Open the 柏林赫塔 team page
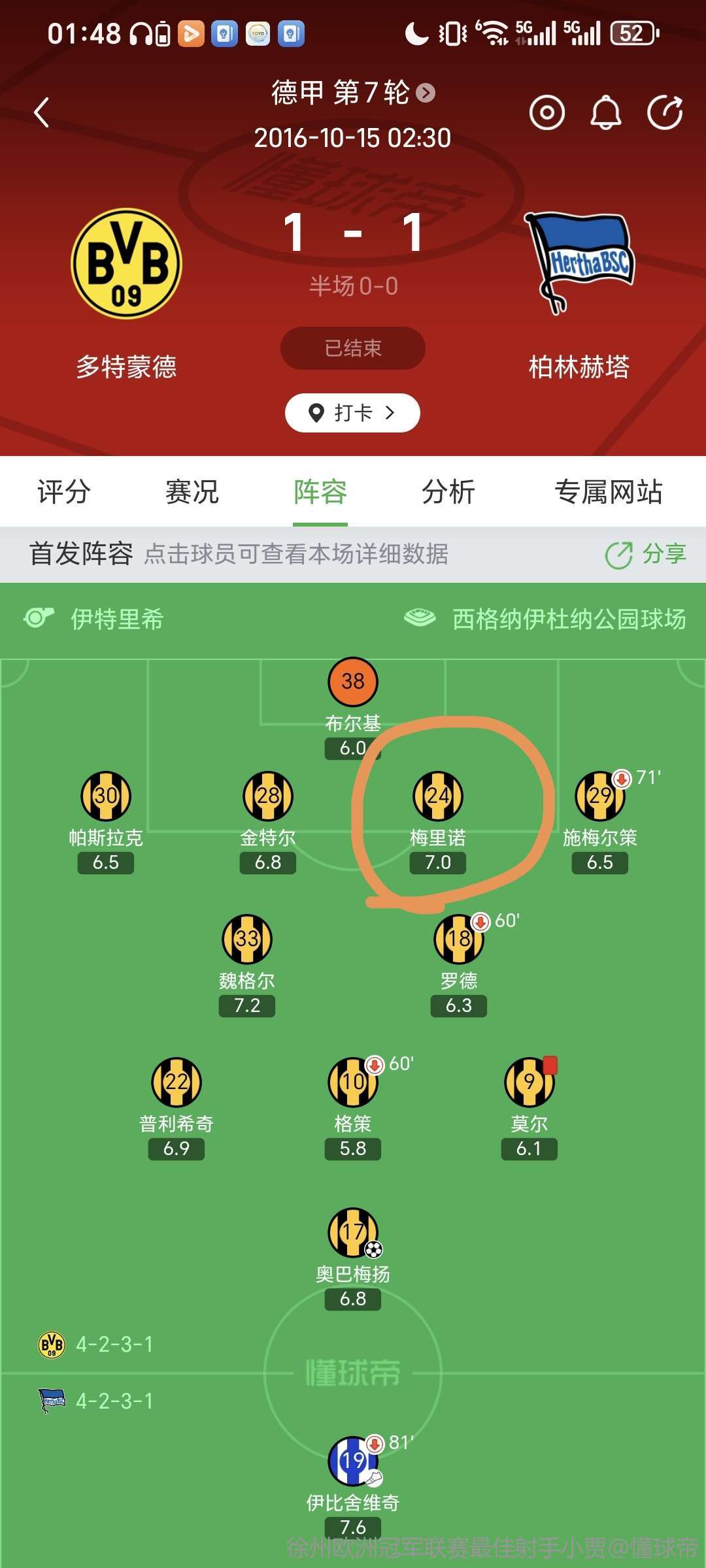Image resolution: width=706 pixels, height=1568 pixels. [x=579, y=264]
